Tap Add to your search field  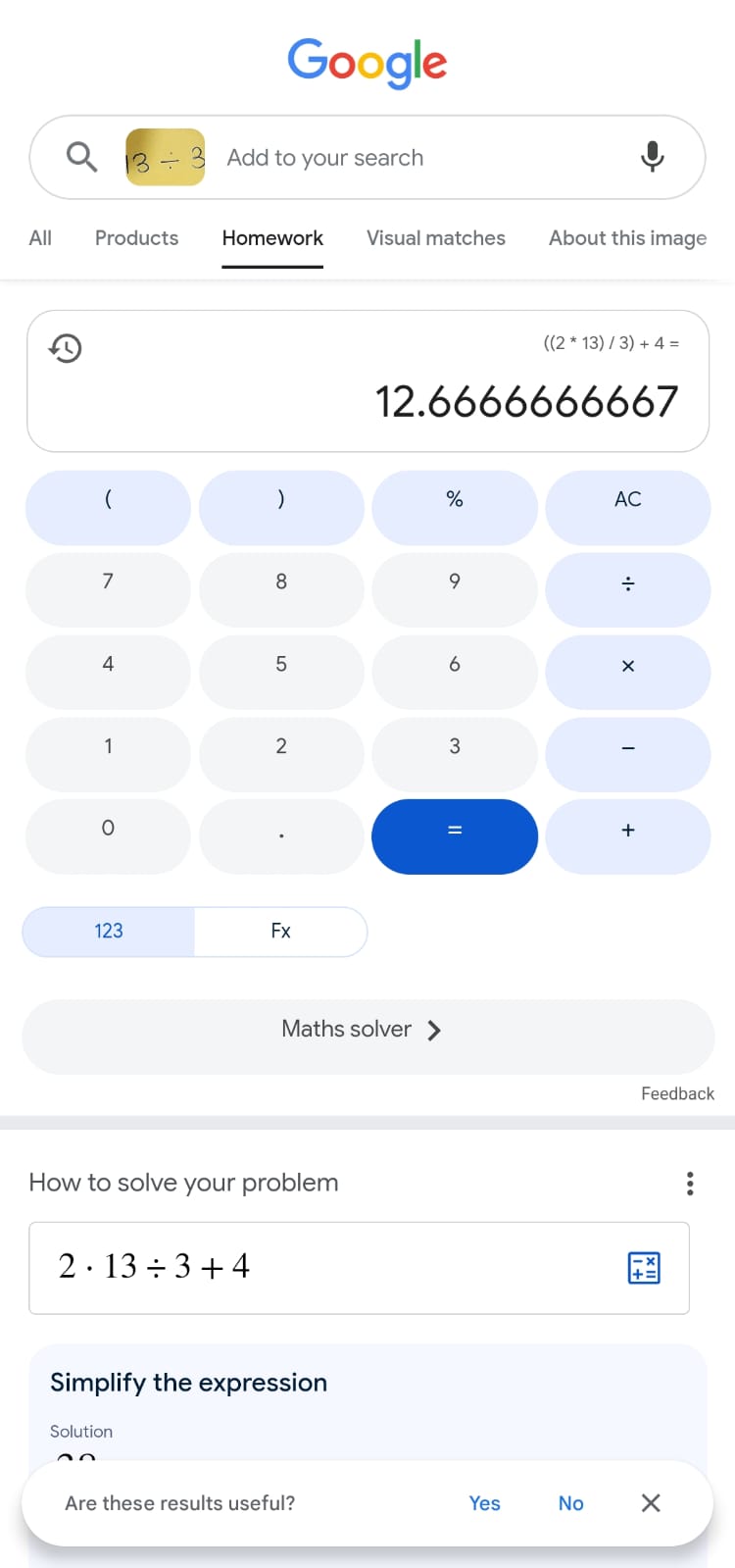[325, 157]
